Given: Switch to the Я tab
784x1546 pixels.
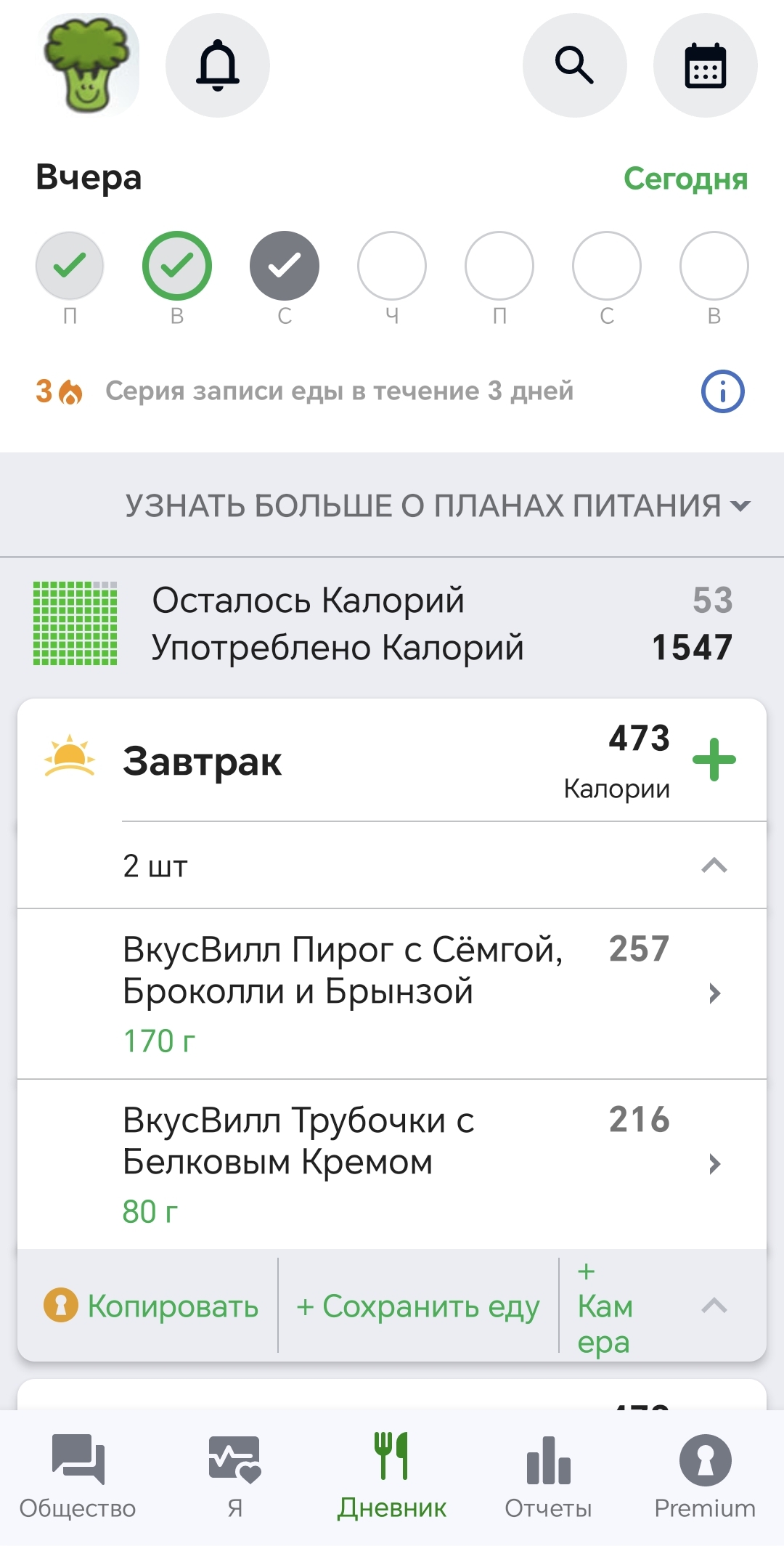Looking at the screenshot, I should (x=234, y=1476).
